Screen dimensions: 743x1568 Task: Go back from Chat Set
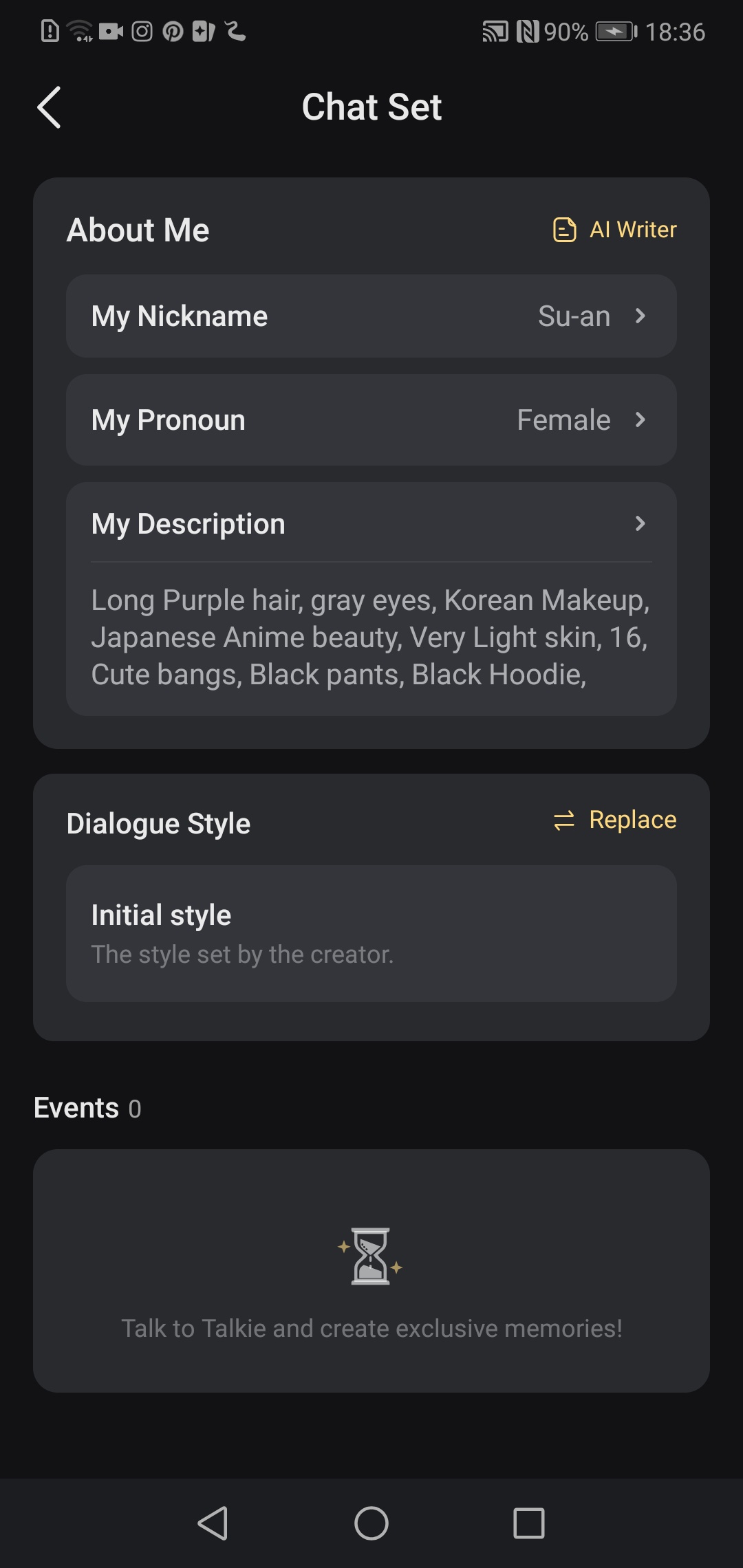(x=49, y=107)
